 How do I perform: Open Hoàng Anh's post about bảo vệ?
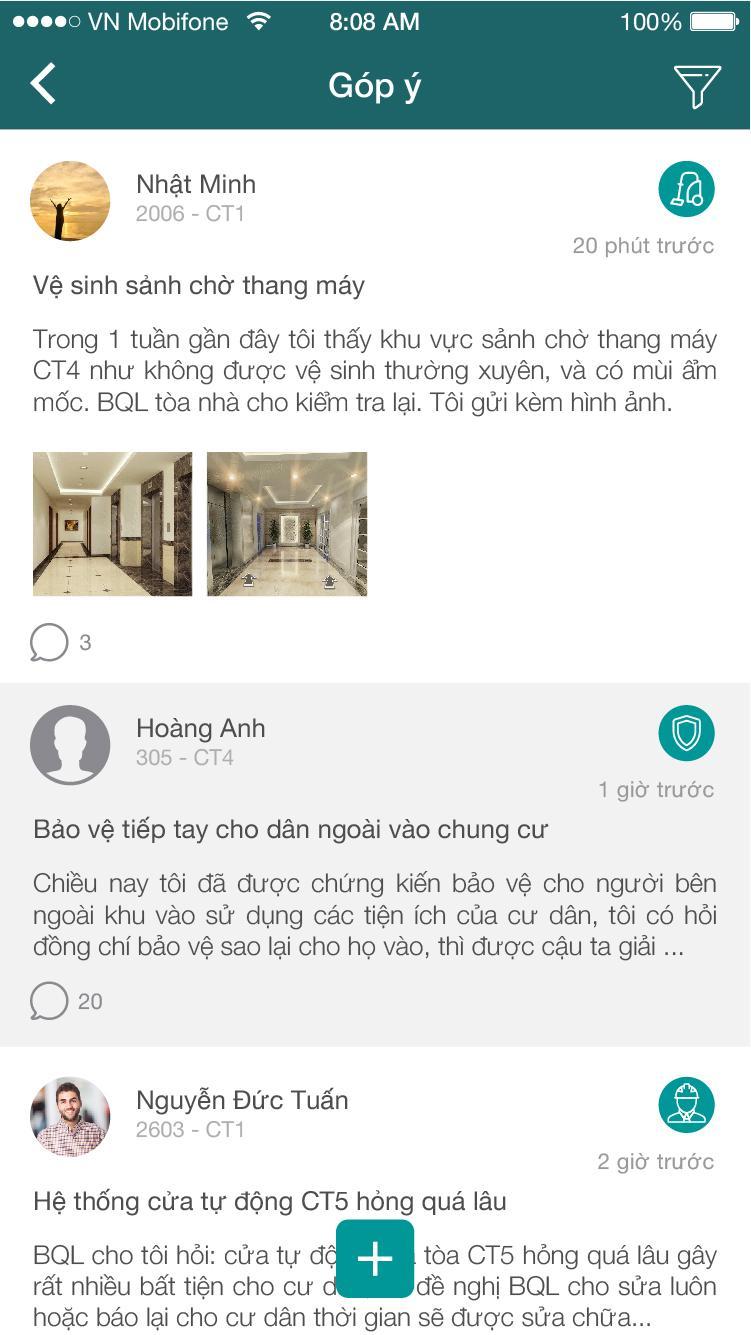click(290, 829)
